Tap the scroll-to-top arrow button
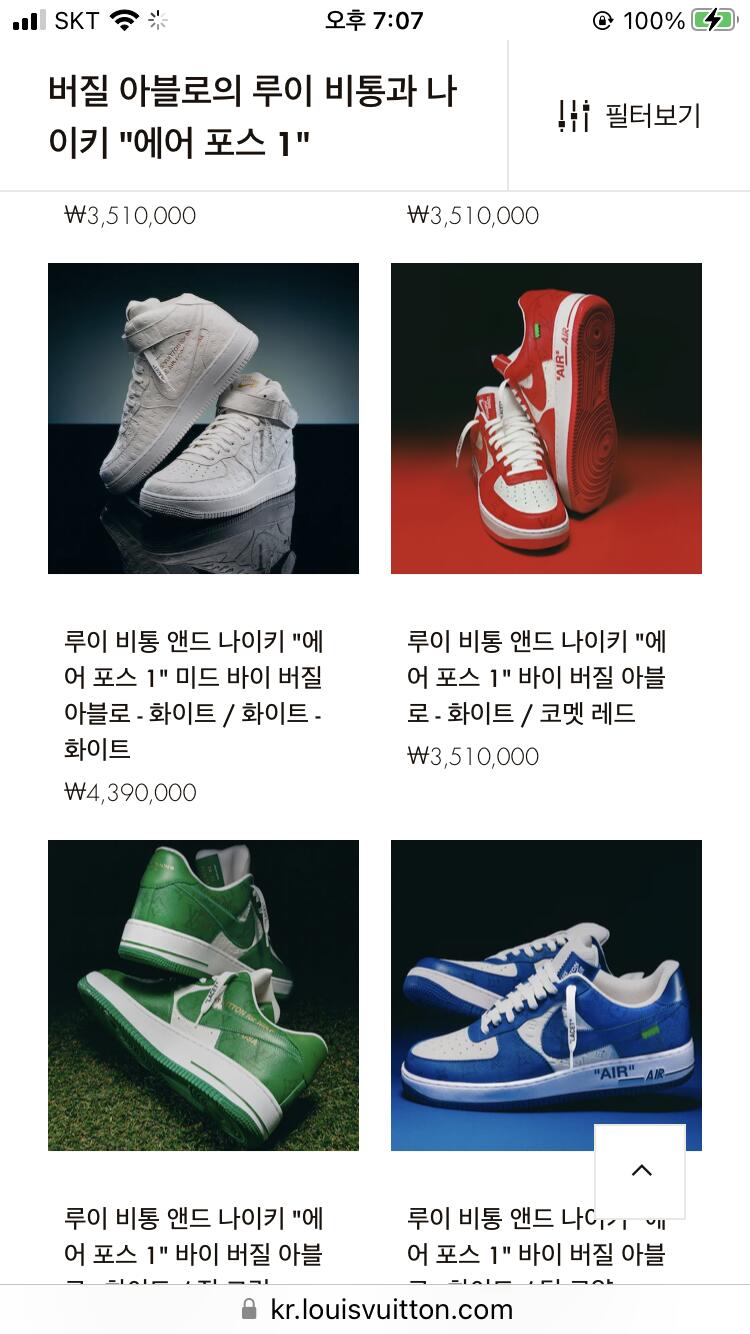 pos(641,1171)
